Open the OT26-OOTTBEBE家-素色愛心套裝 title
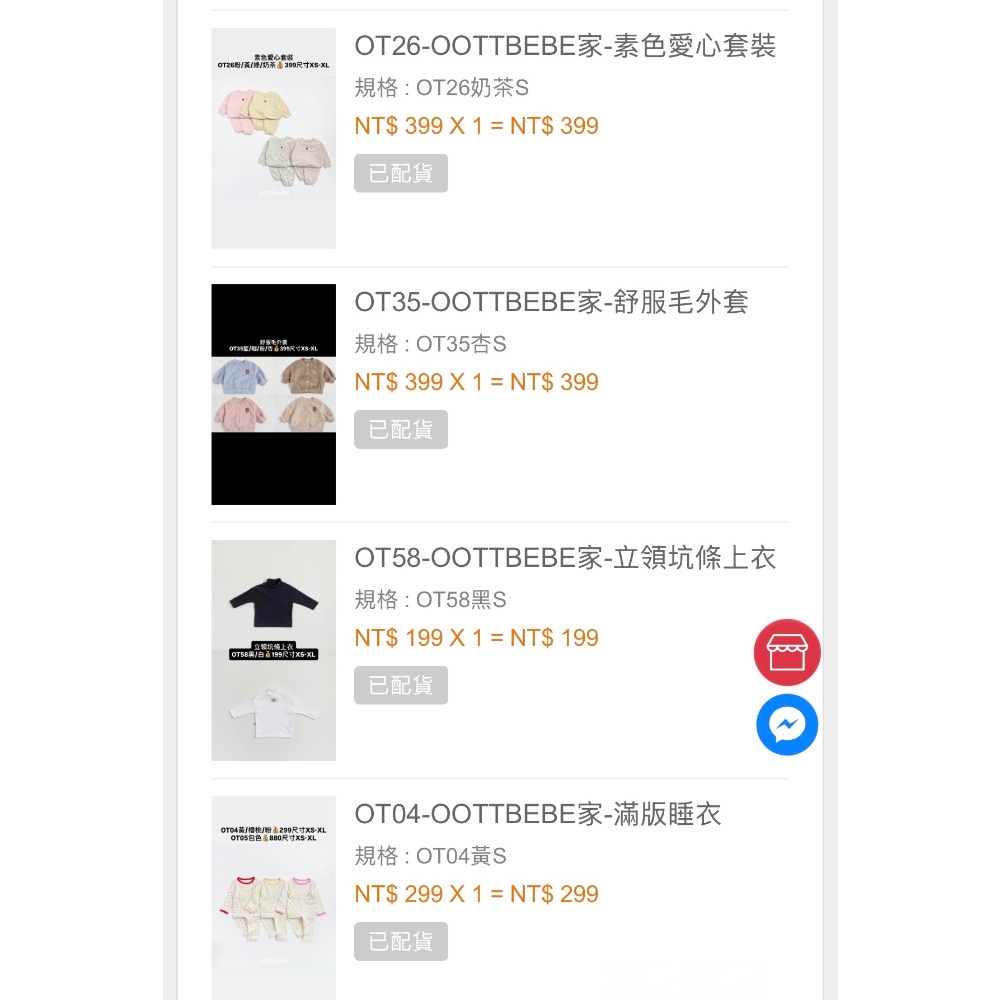This screenshot has width=1000, height=1000. tap(565, 46)
